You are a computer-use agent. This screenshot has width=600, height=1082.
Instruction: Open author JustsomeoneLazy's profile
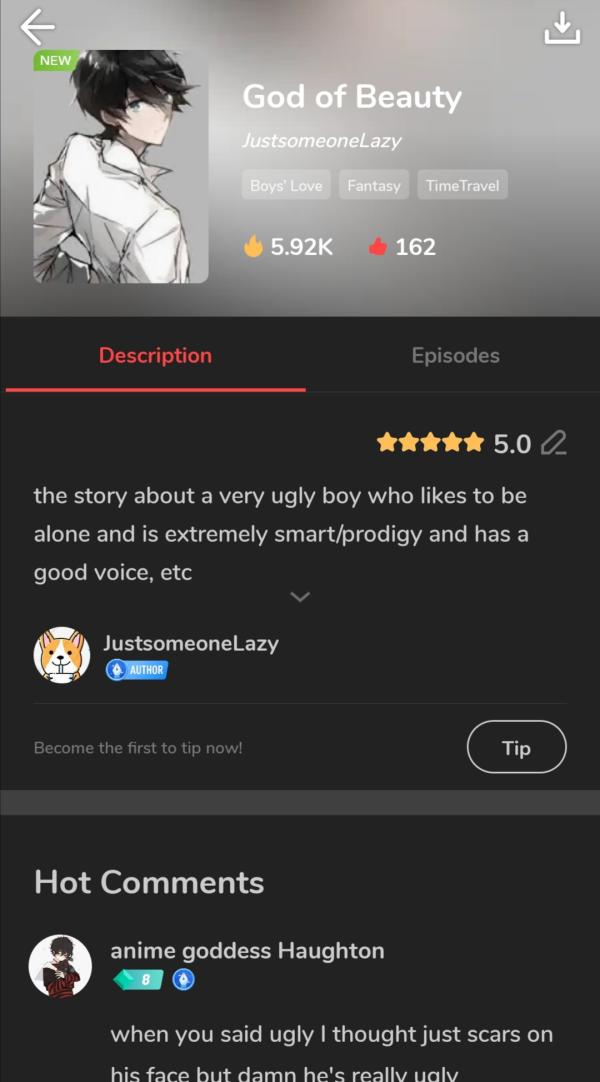tap(62, 655)
